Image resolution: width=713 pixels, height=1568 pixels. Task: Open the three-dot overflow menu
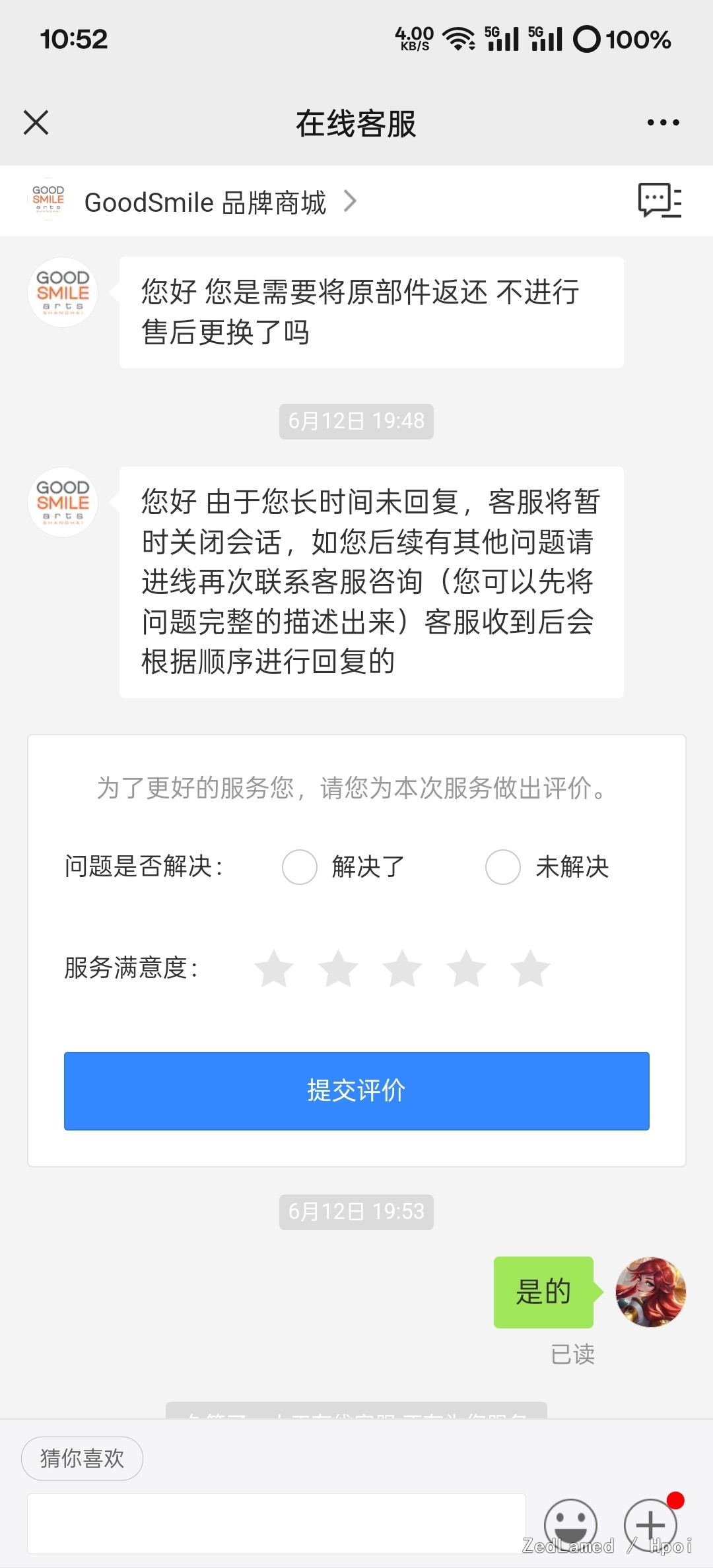tap(663, 123)
